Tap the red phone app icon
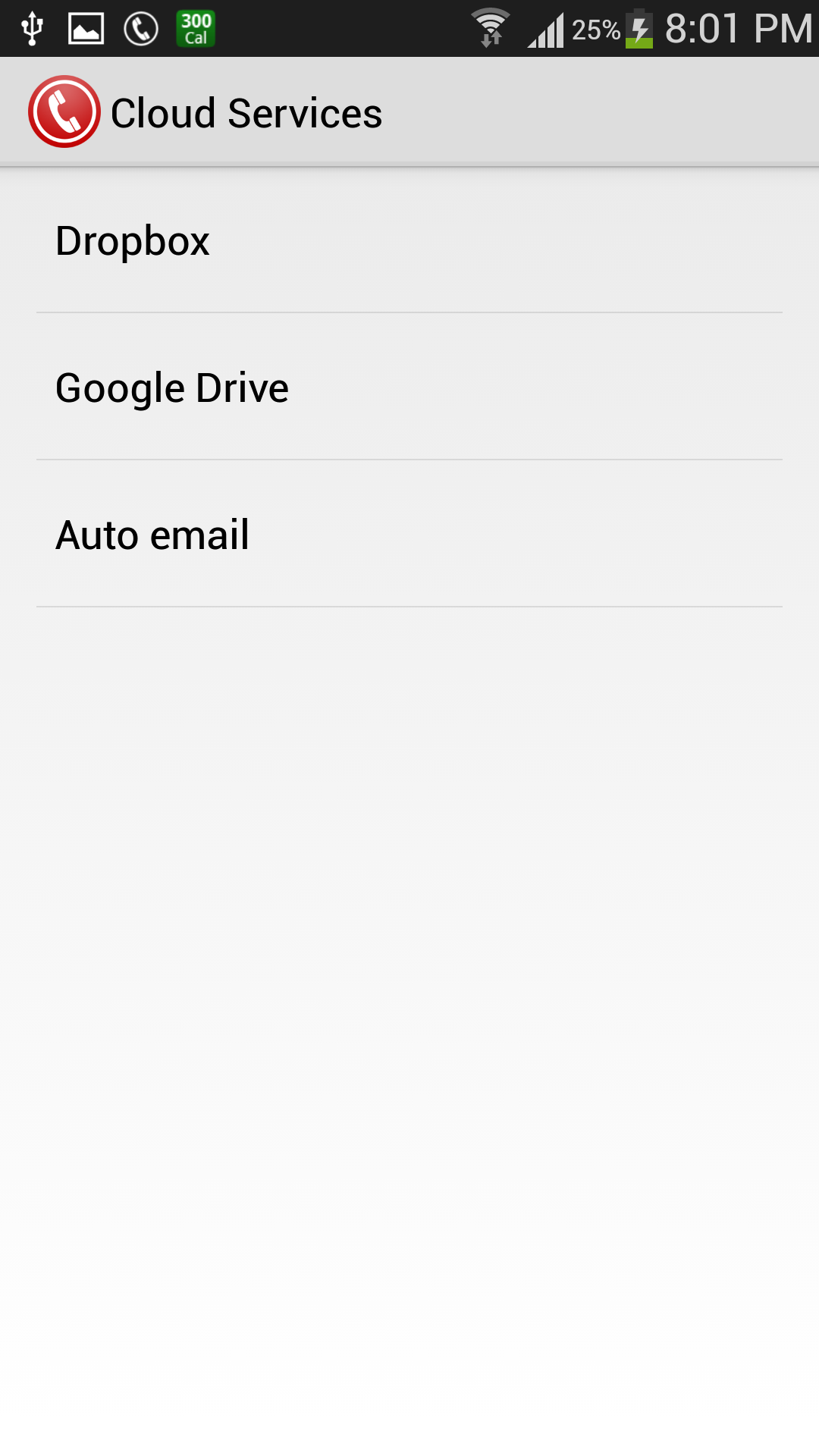Viewport: 819px width, 1456px height. [x=64, y=112]
